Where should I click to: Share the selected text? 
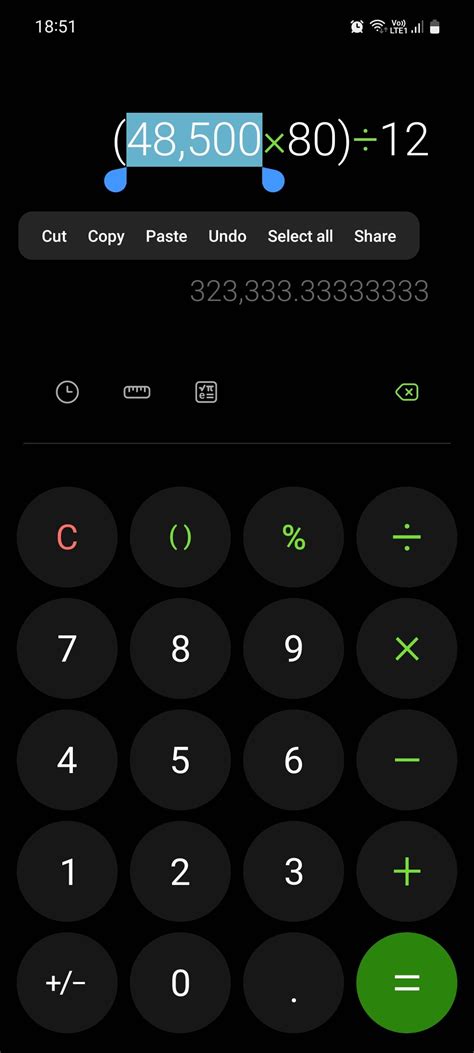tap(375, 236)
